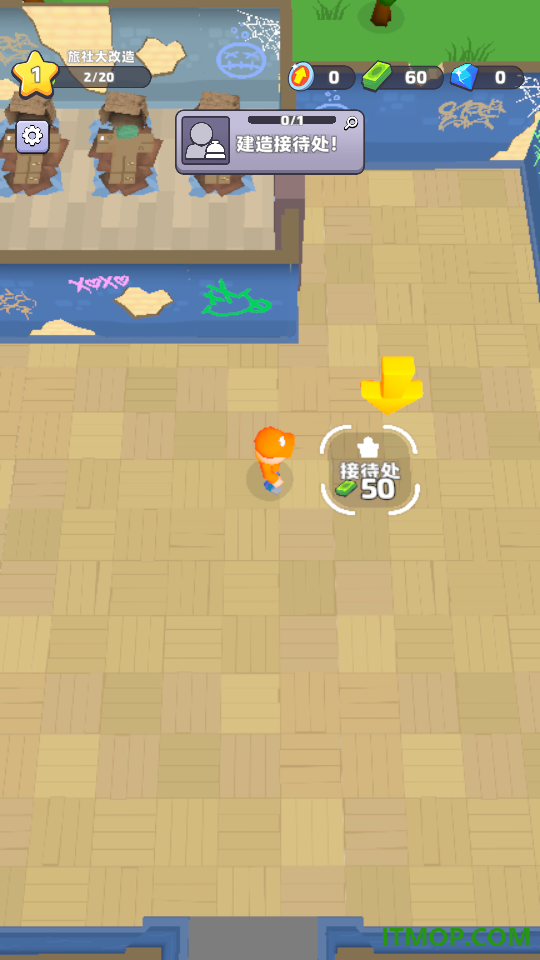The image size is (540, 960).
Task: Open the settings gear
Action: 32,136
